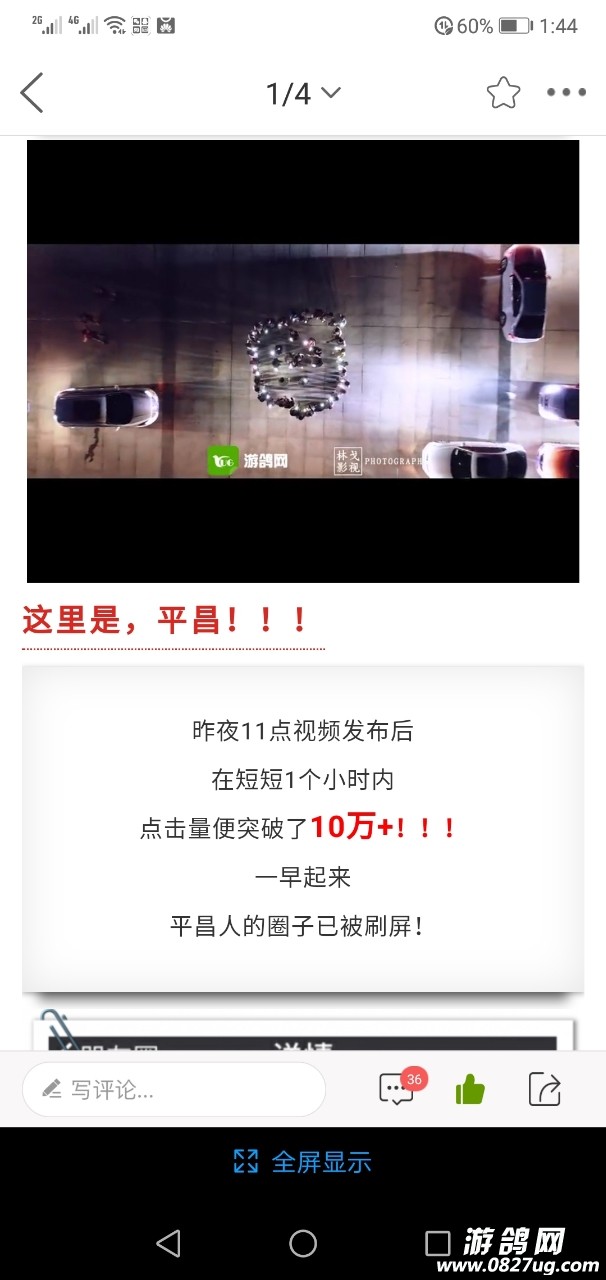This screenshot has width=606, height=1280.
Task: Favorite this post with the star icon
Action: click(x=503, y=93)
